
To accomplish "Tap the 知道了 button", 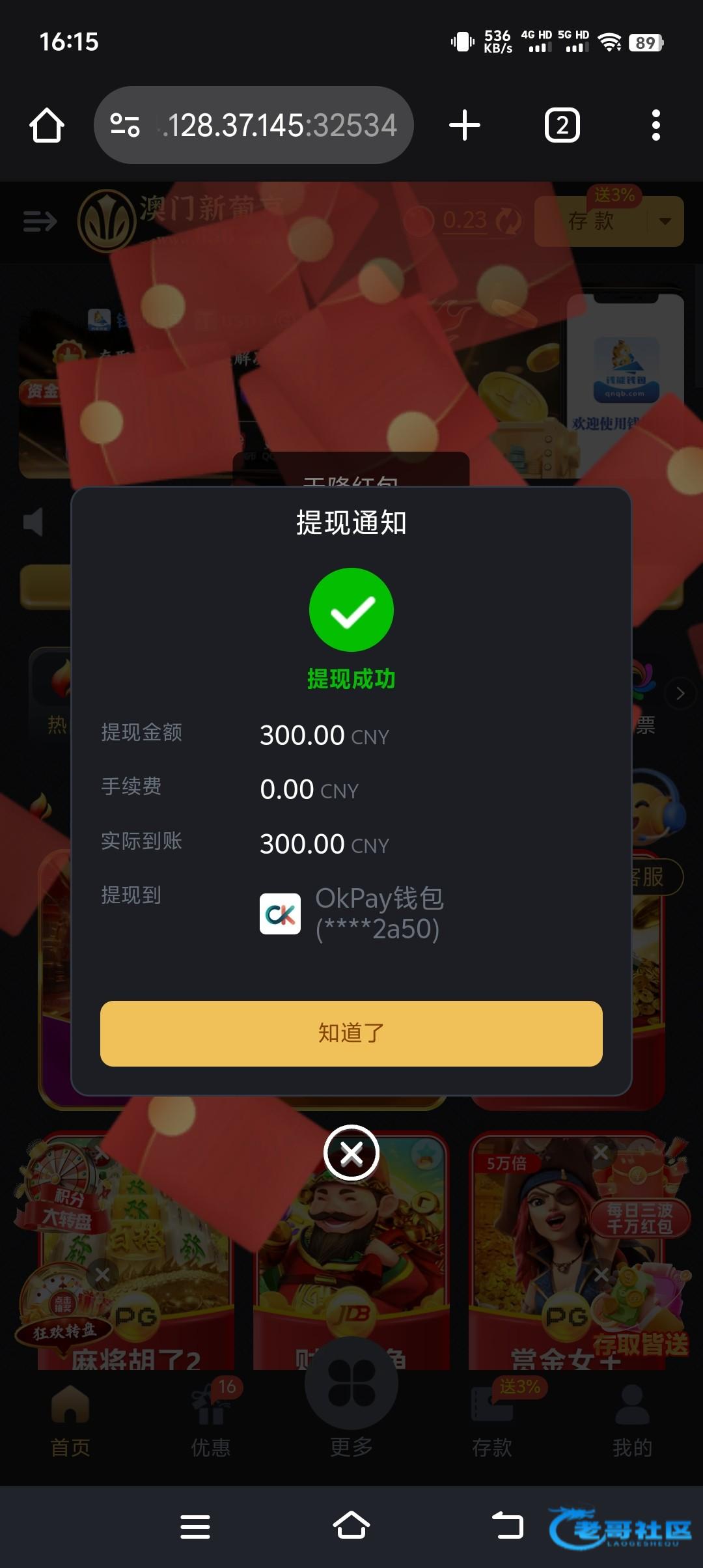I will 351,1033.
